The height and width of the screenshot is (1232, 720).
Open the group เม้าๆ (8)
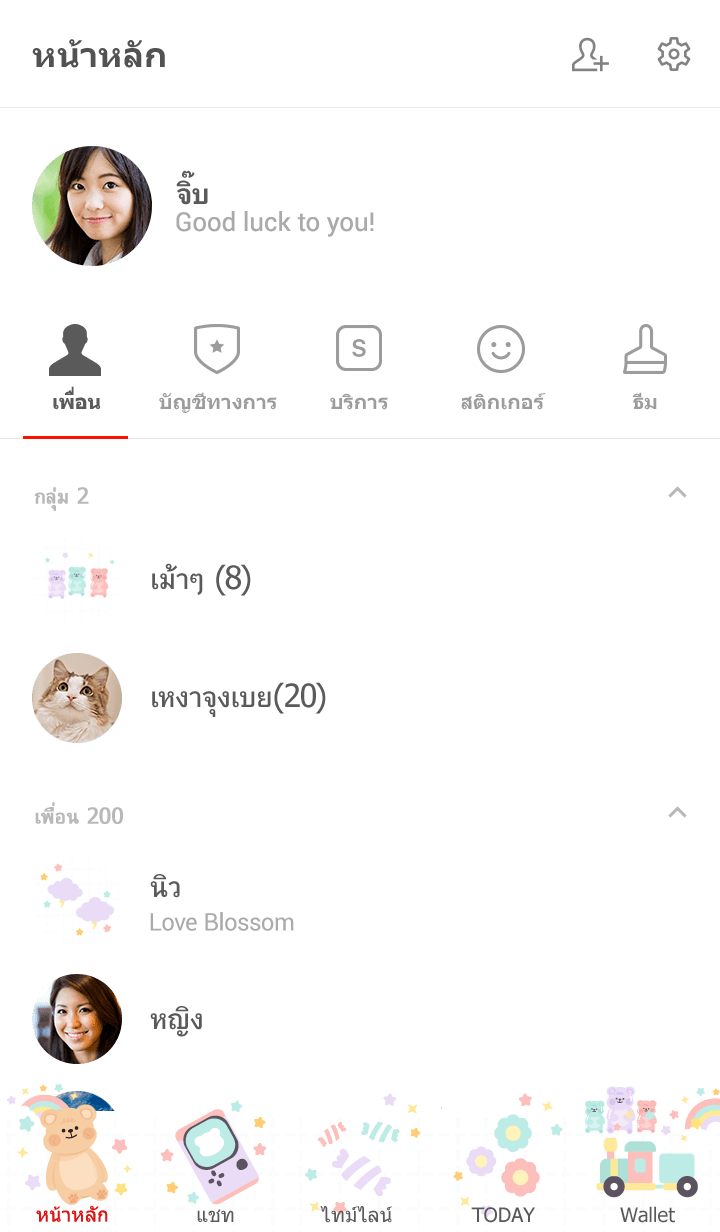tap(200, 580)
